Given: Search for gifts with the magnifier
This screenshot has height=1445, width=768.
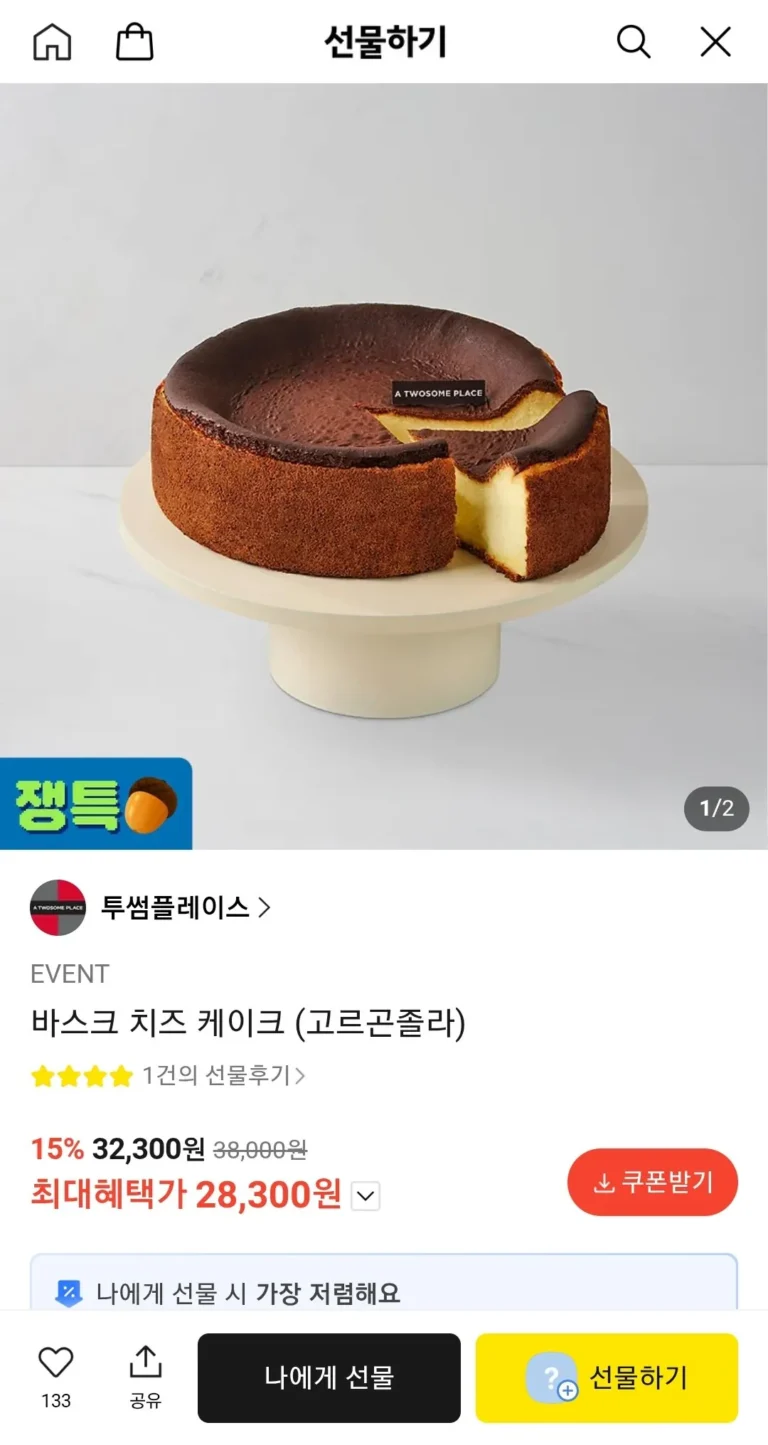Looking at the screenshot, I should click(633, 42).
